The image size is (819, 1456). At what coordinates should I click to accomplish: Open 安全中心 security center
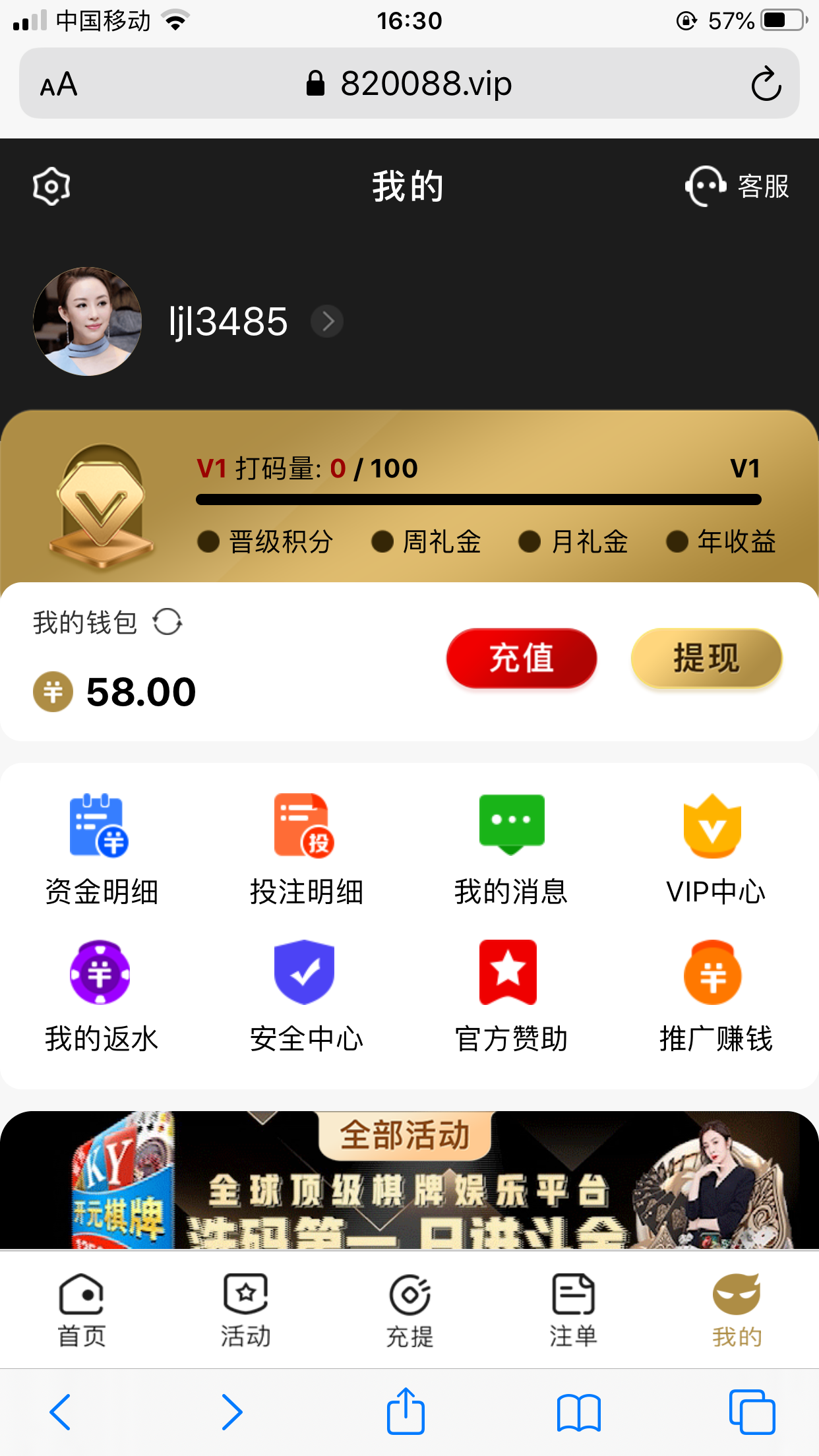[306, 997]
